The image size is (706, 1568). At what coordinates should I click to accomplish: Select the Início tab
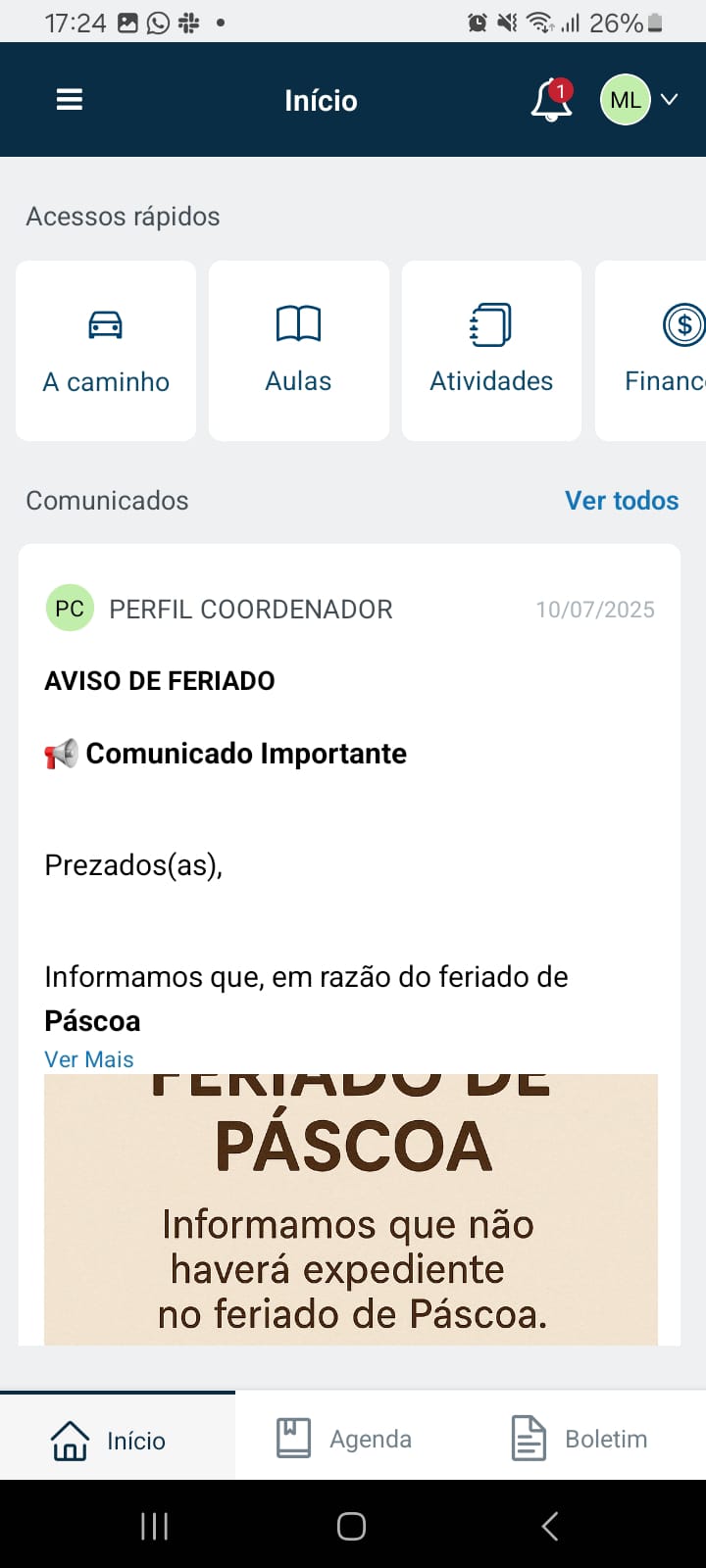[118, 1439]
